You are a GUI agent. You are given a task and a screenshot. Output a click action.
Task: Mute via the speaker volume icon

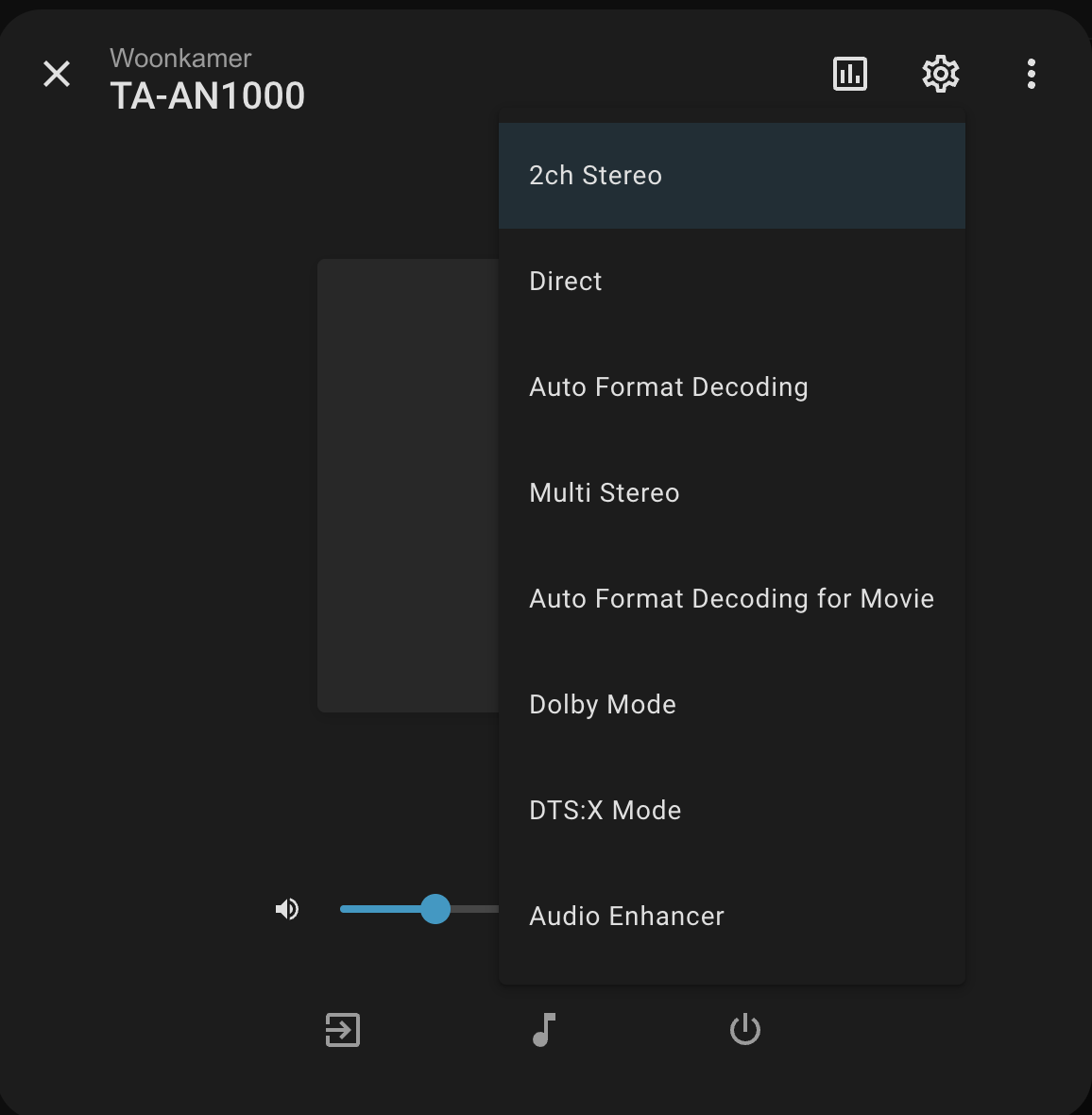[287, 909]
